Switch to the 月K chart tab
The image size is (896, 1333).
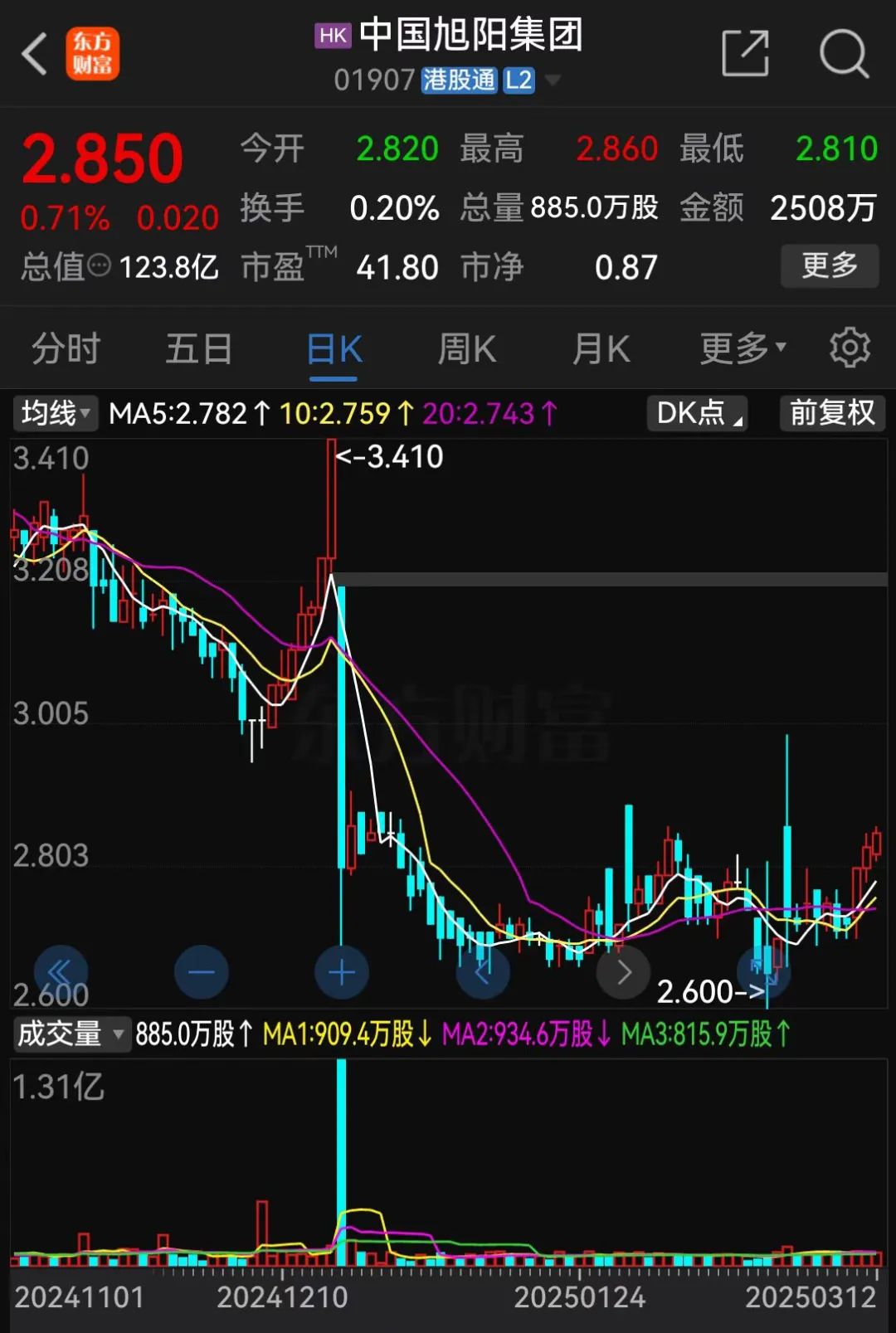click(601, 349)
